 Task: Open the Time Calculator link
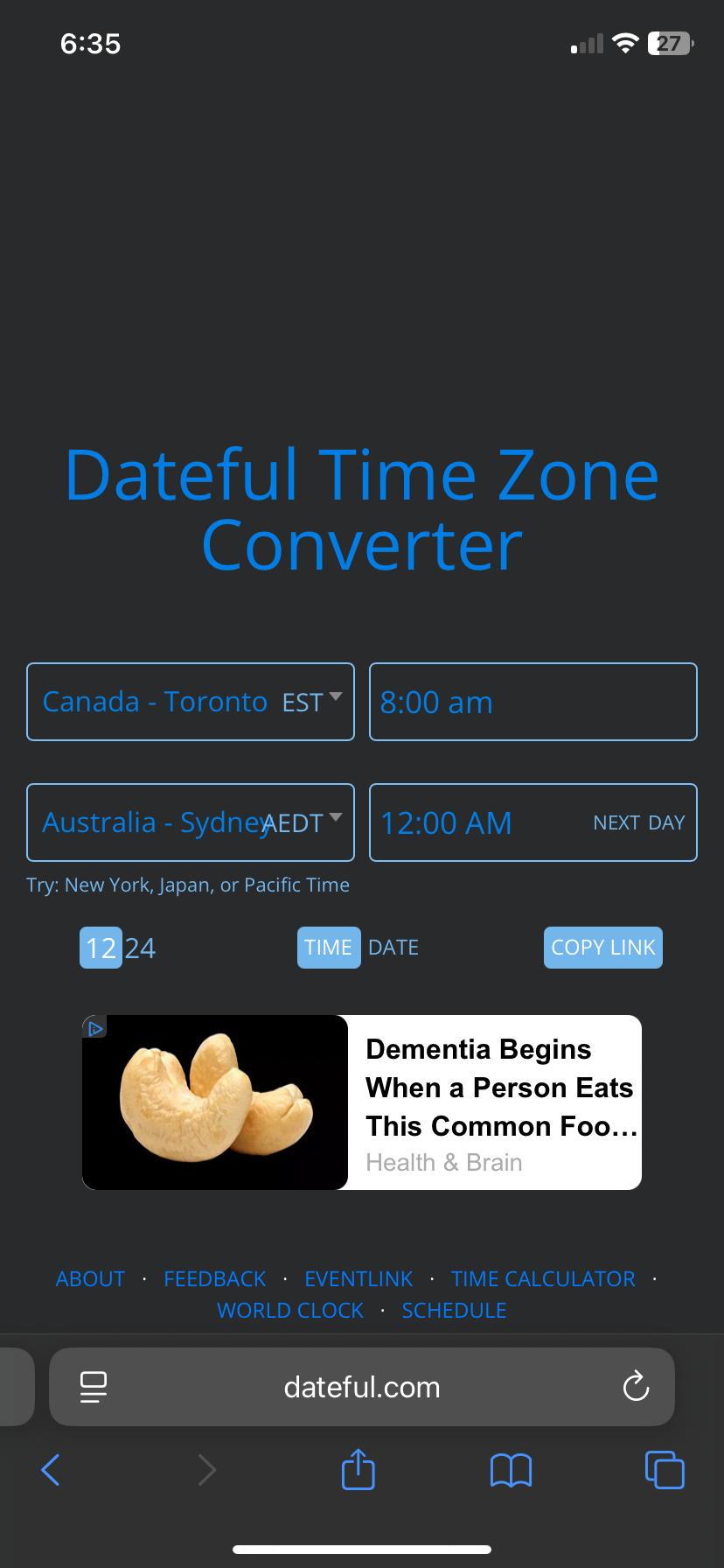[543, 1279]
